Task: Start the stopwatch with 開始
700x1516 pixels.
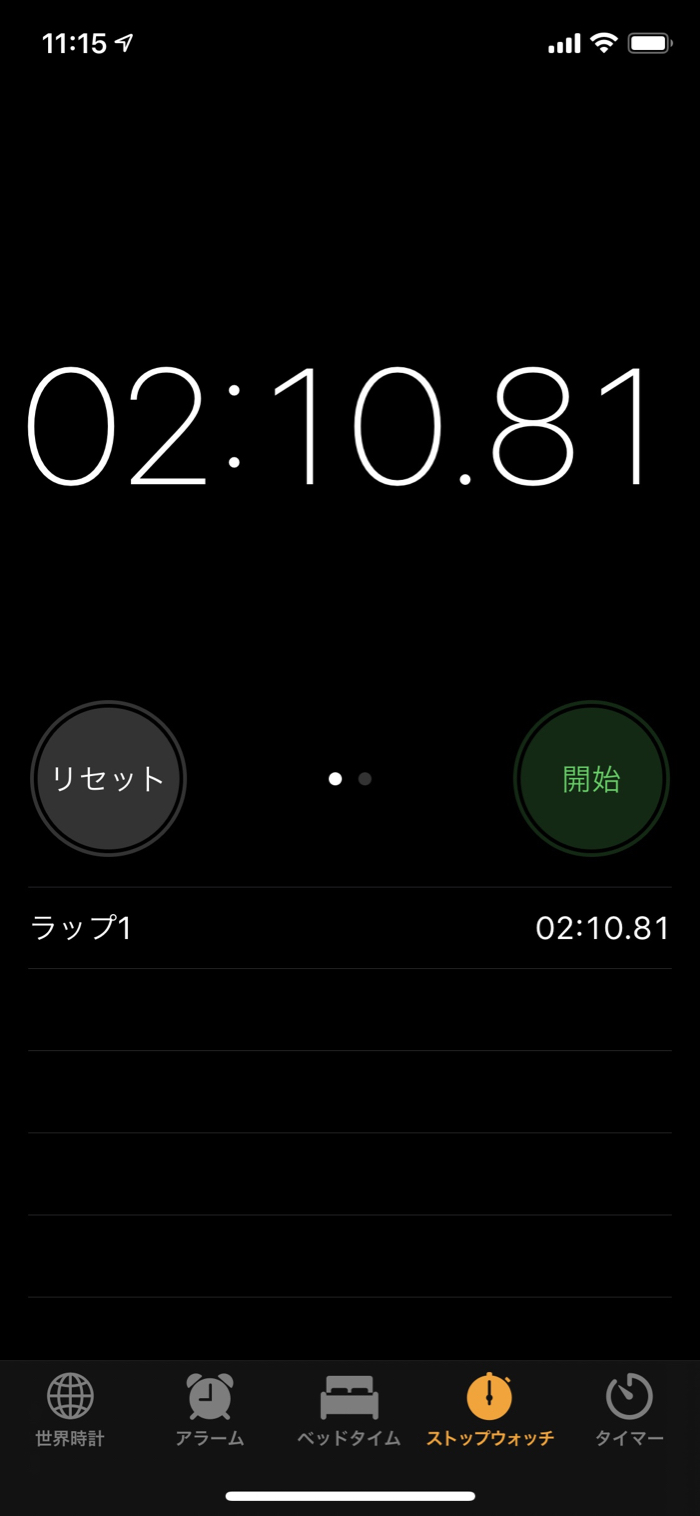Action: (591, 778)
